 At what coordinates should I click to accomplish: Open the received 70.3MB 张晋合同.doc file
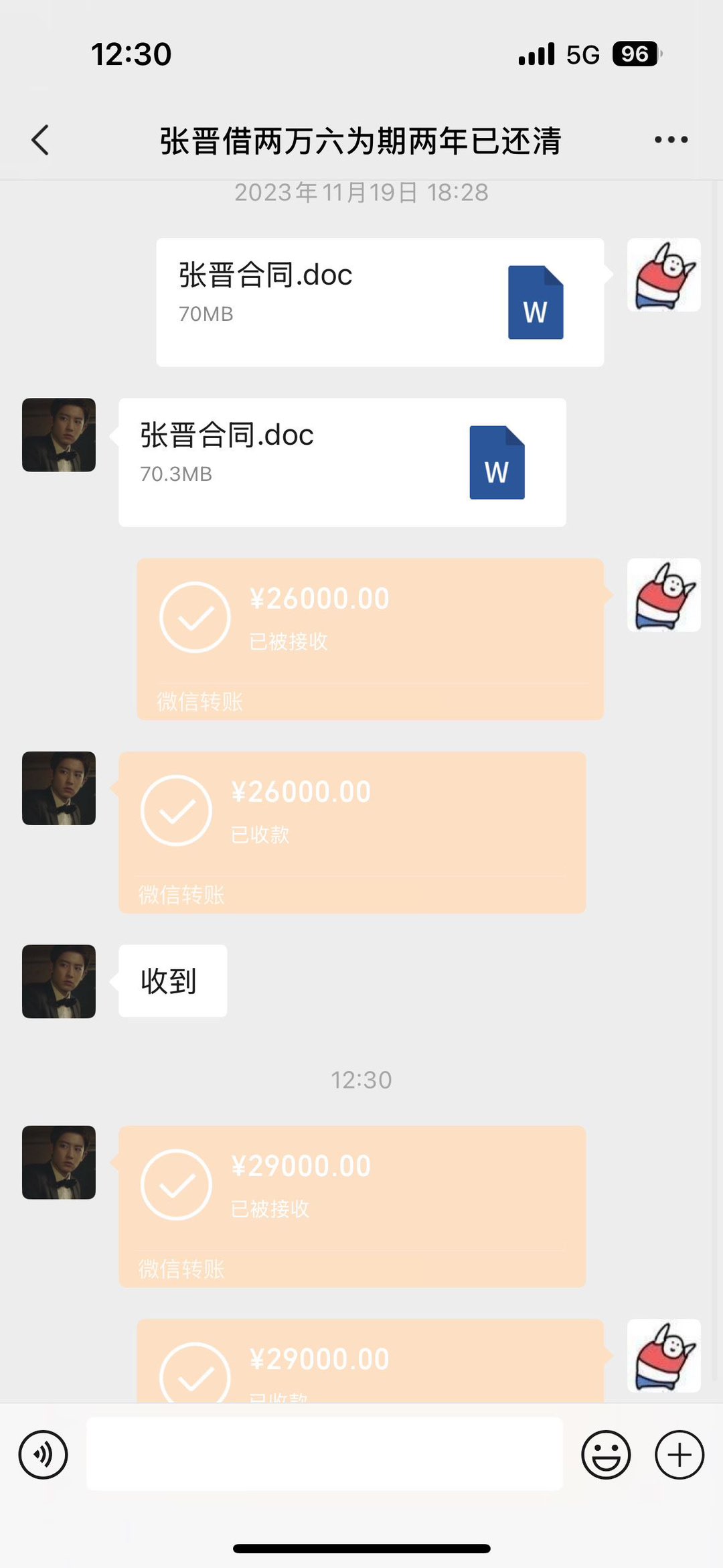pyautogui.click(x=342, y=462)
